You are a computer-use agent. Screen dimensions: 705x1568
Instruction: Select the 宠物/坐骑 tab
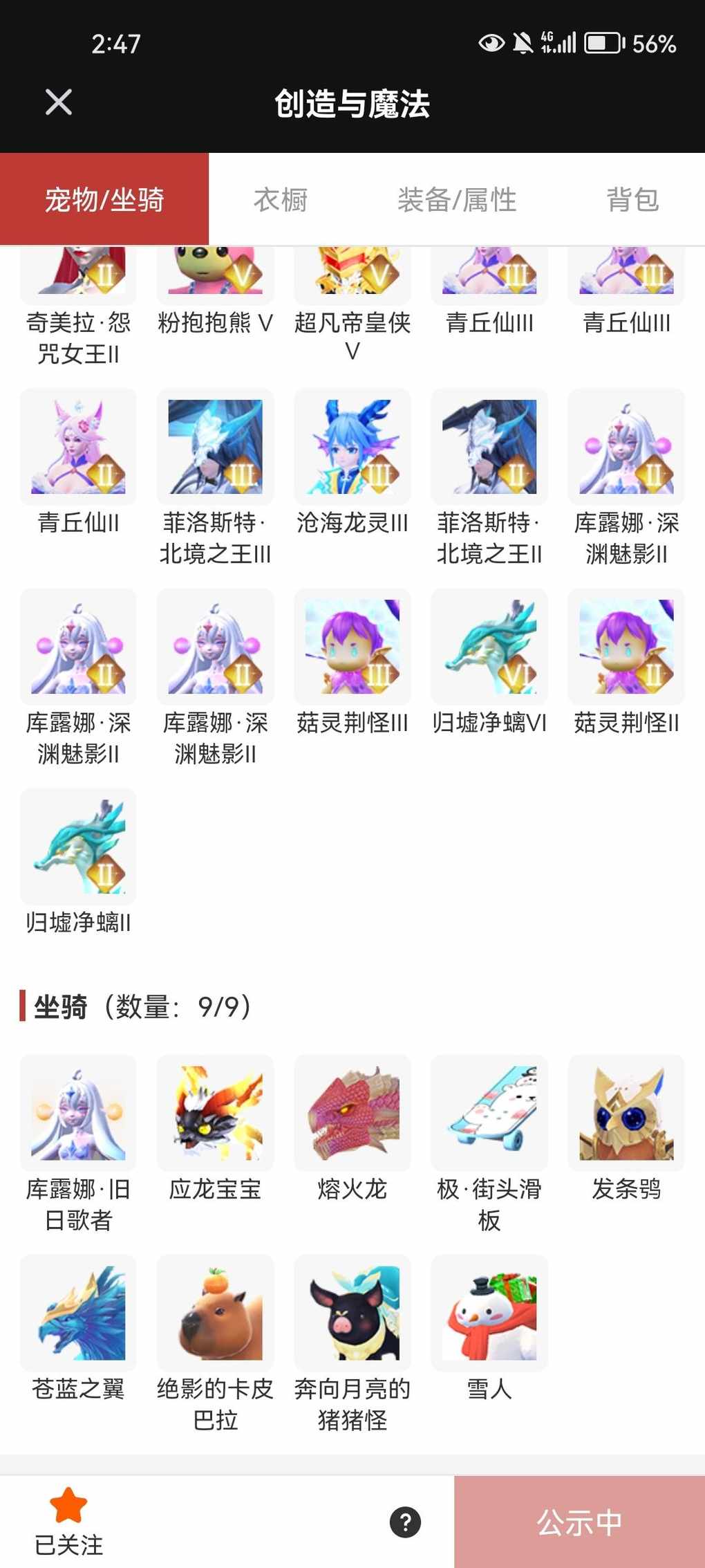104,200
